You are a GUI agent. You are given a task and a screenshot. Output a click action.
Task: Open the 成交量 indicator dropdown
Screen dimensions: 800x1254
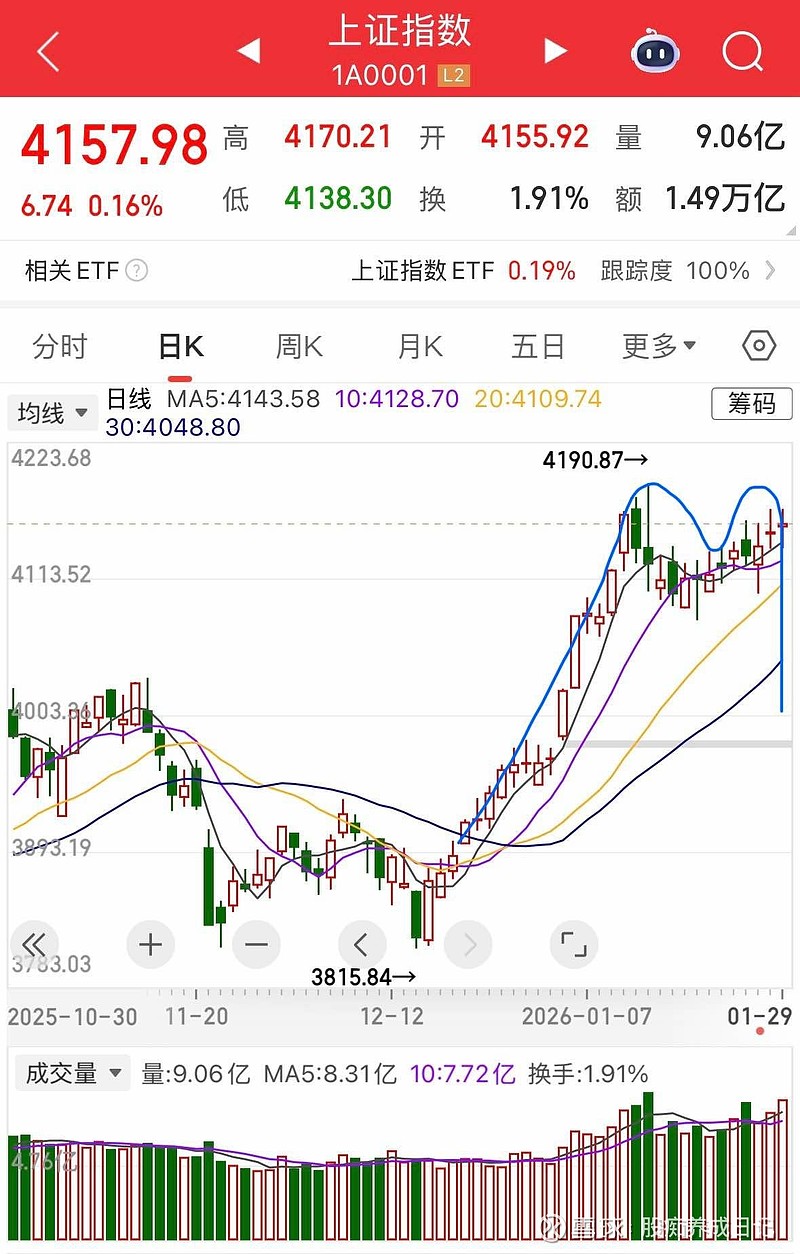click(x=72, y=1071)
